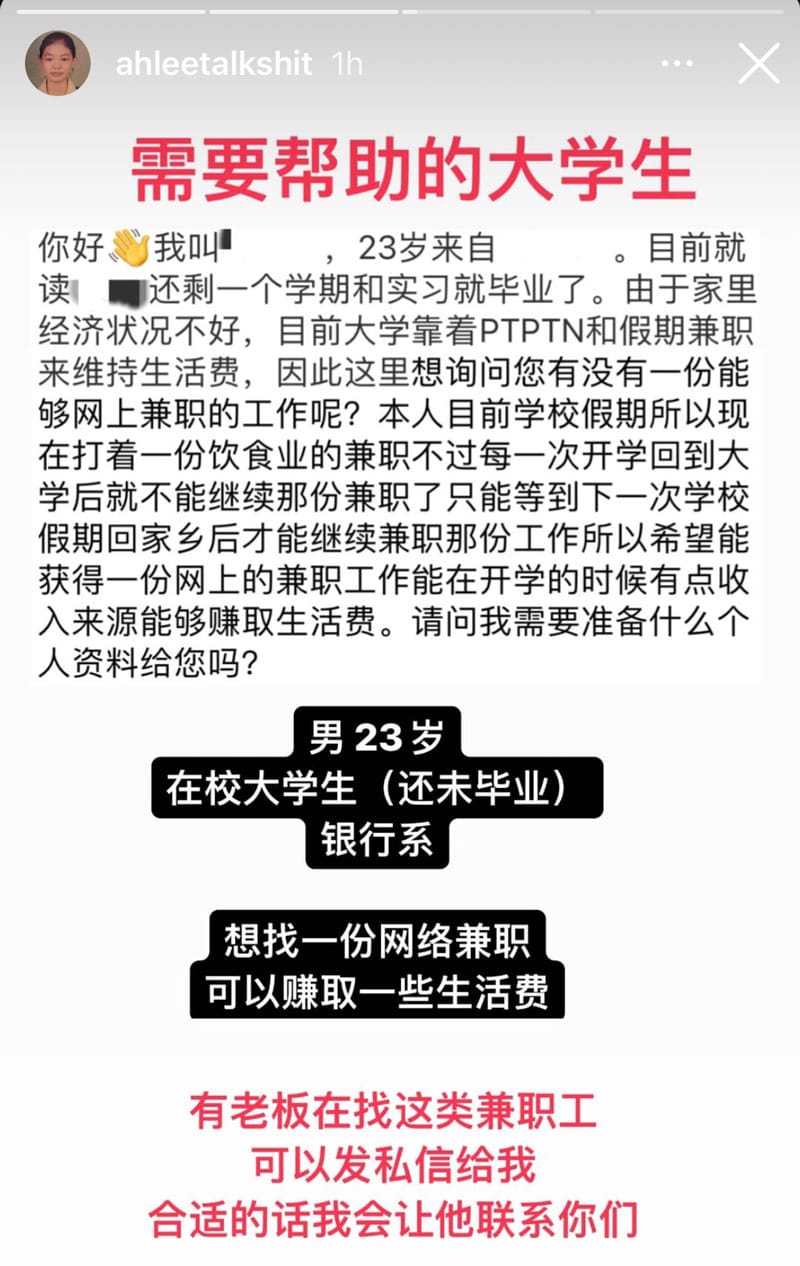Open the three-dot story options menu
Image resolution: width=800 pixels, height=1266 pixels.
(677, 64)
